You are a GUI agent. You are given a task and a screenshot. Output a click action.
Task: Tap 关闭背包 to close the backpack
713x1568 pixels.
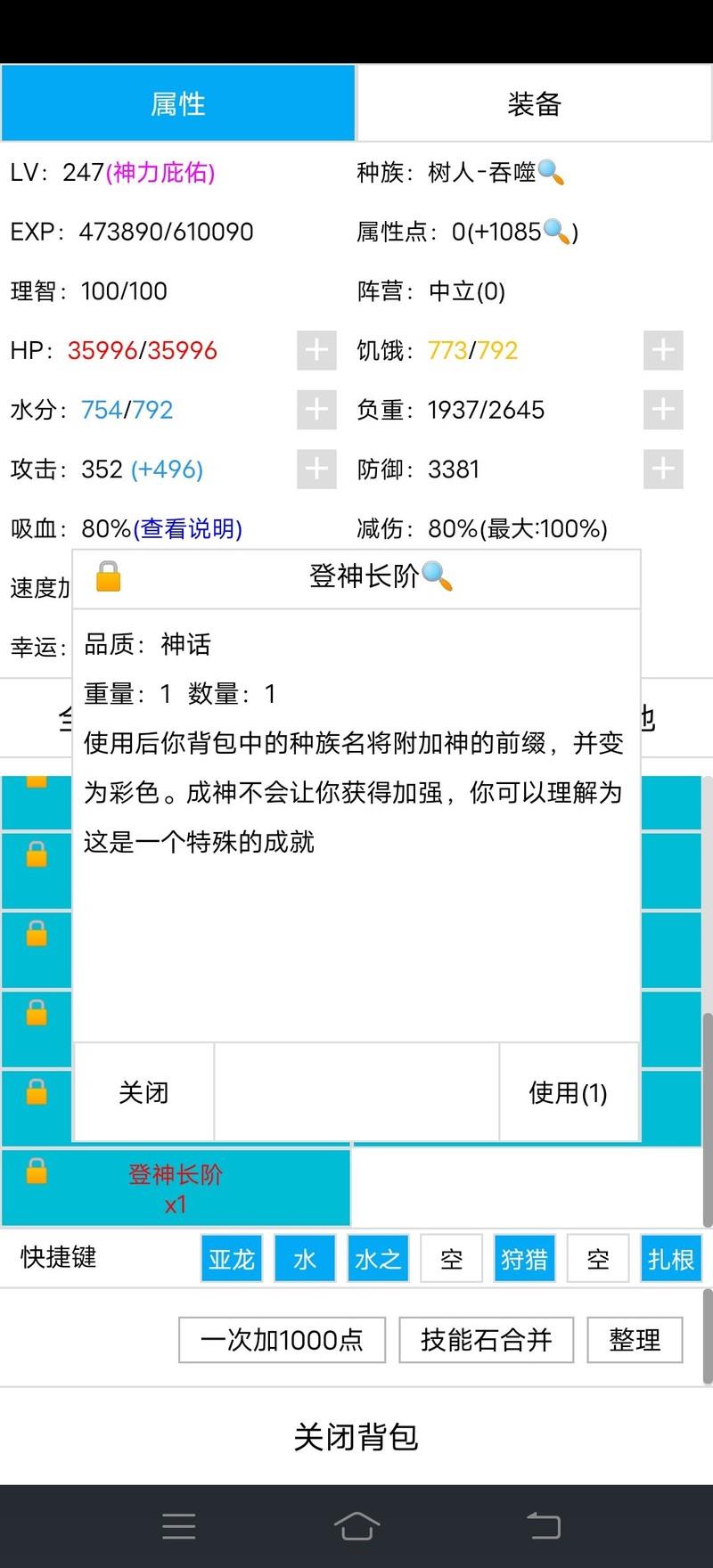click(x=356, y=1436)
